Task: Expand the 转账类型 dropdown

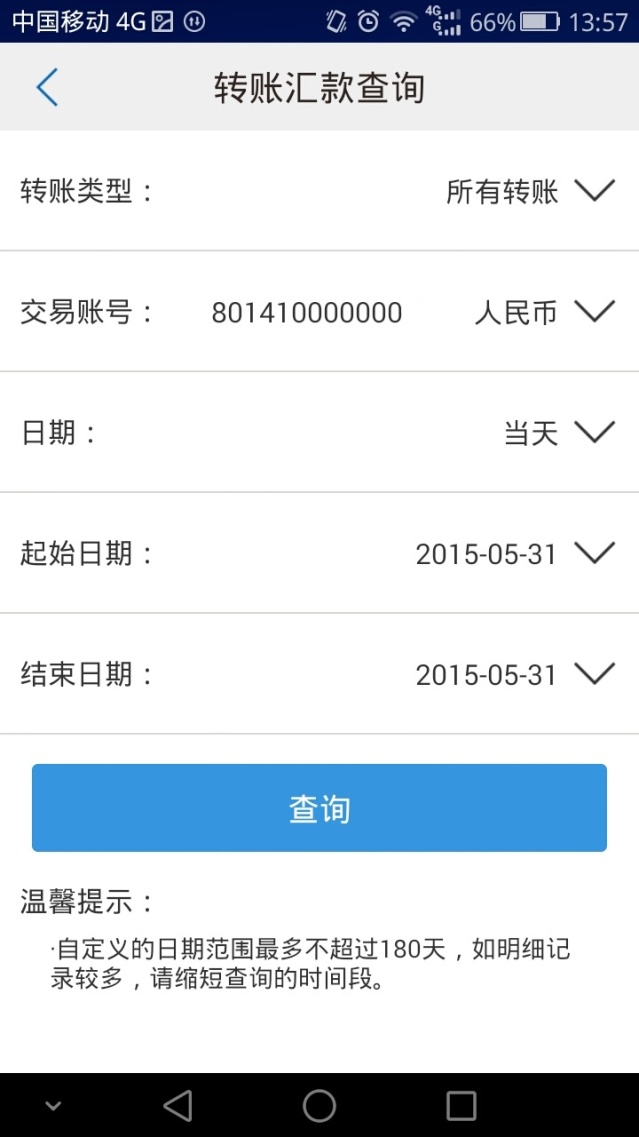Action: coord(594,191)
